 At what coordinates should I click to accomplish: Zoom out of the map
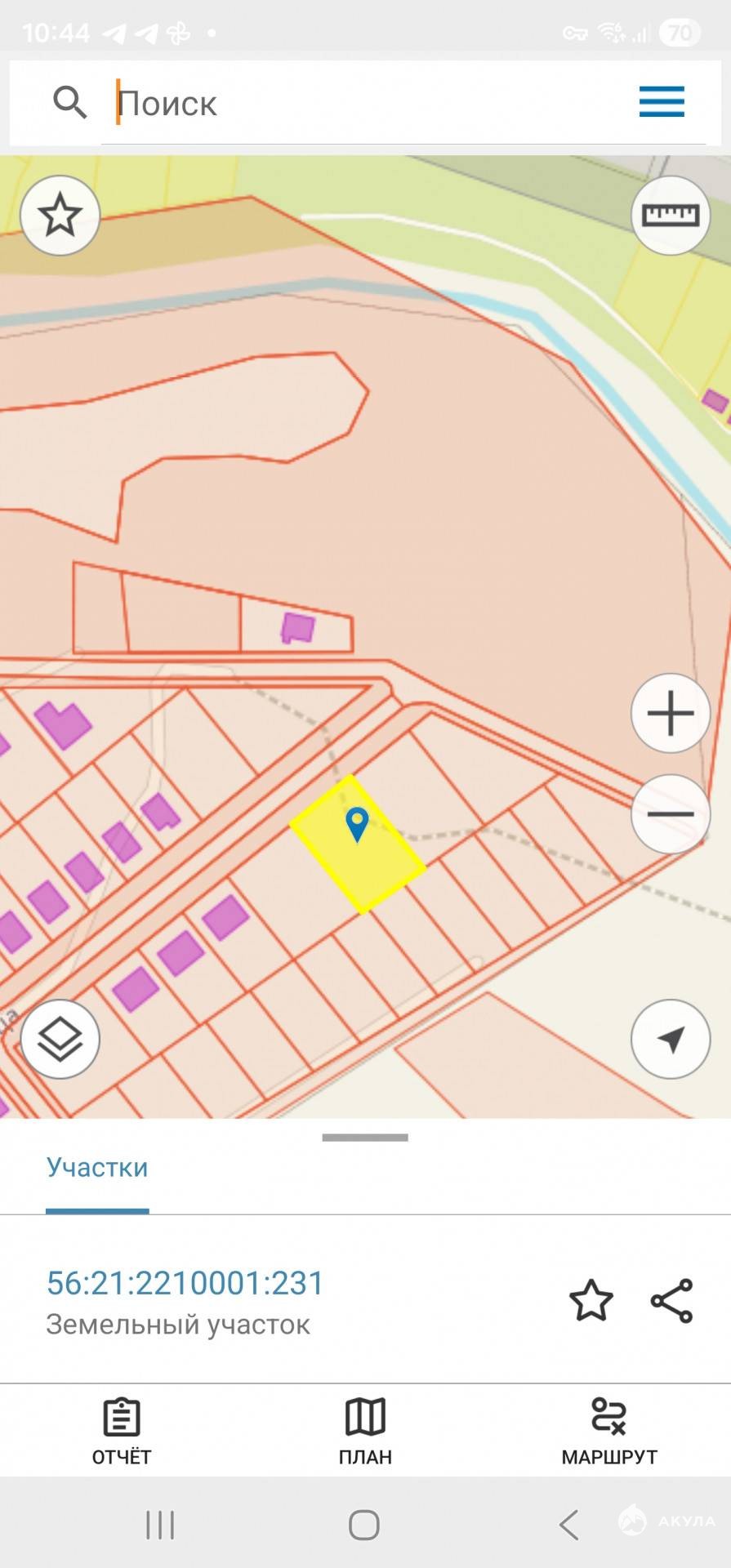click(670, 814)
